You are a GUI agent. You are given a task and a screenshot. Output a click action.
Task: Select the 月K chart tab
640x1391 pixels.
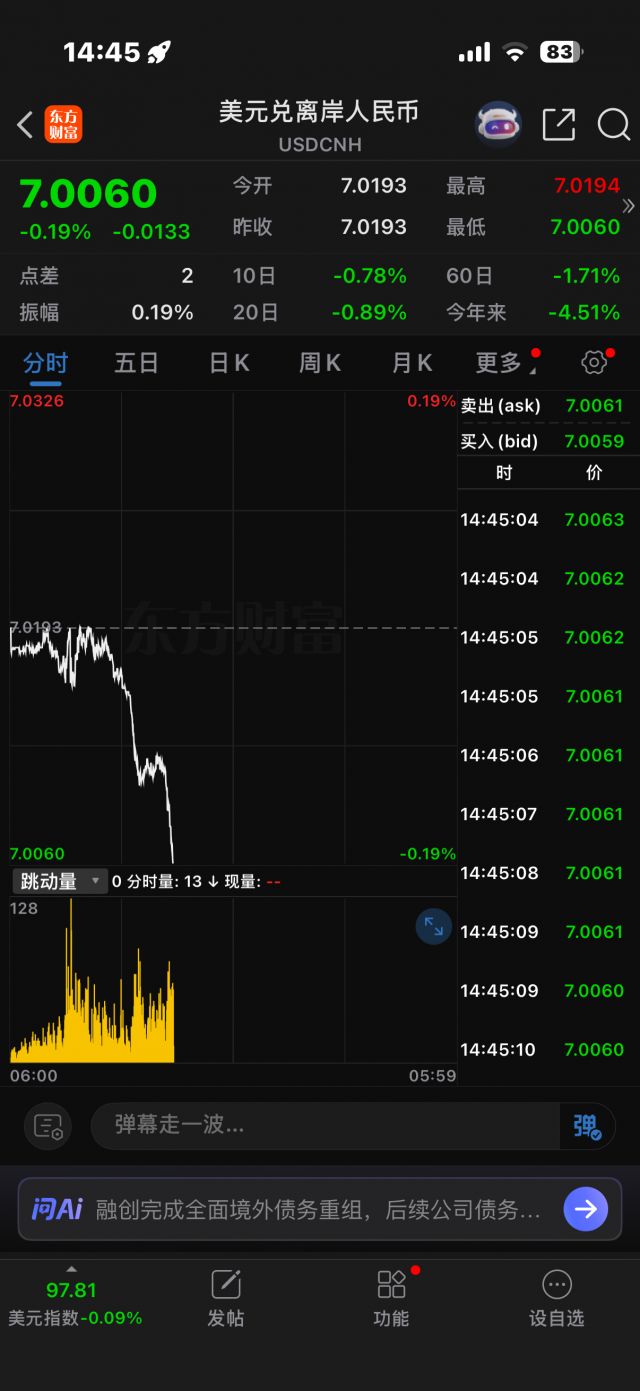[x=412, y=363]
